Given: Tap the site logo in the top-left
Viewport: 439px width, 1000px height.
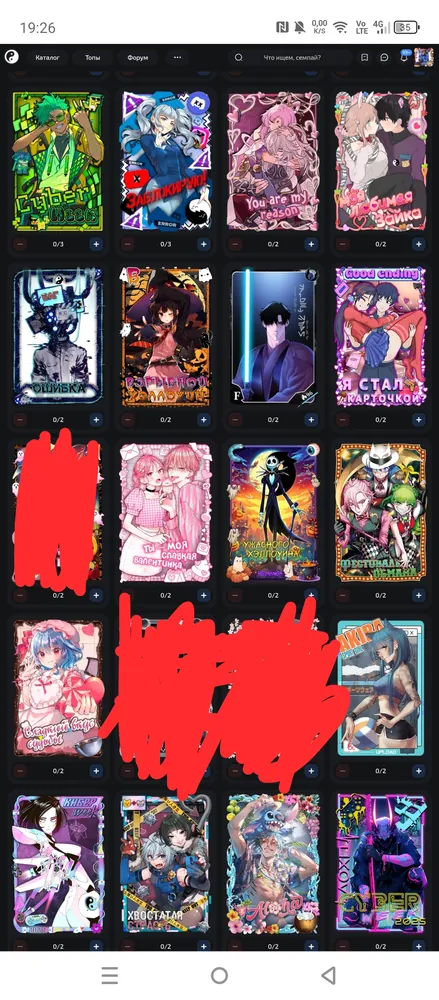Looking at the screenshot, I should [x=11, y=57].
